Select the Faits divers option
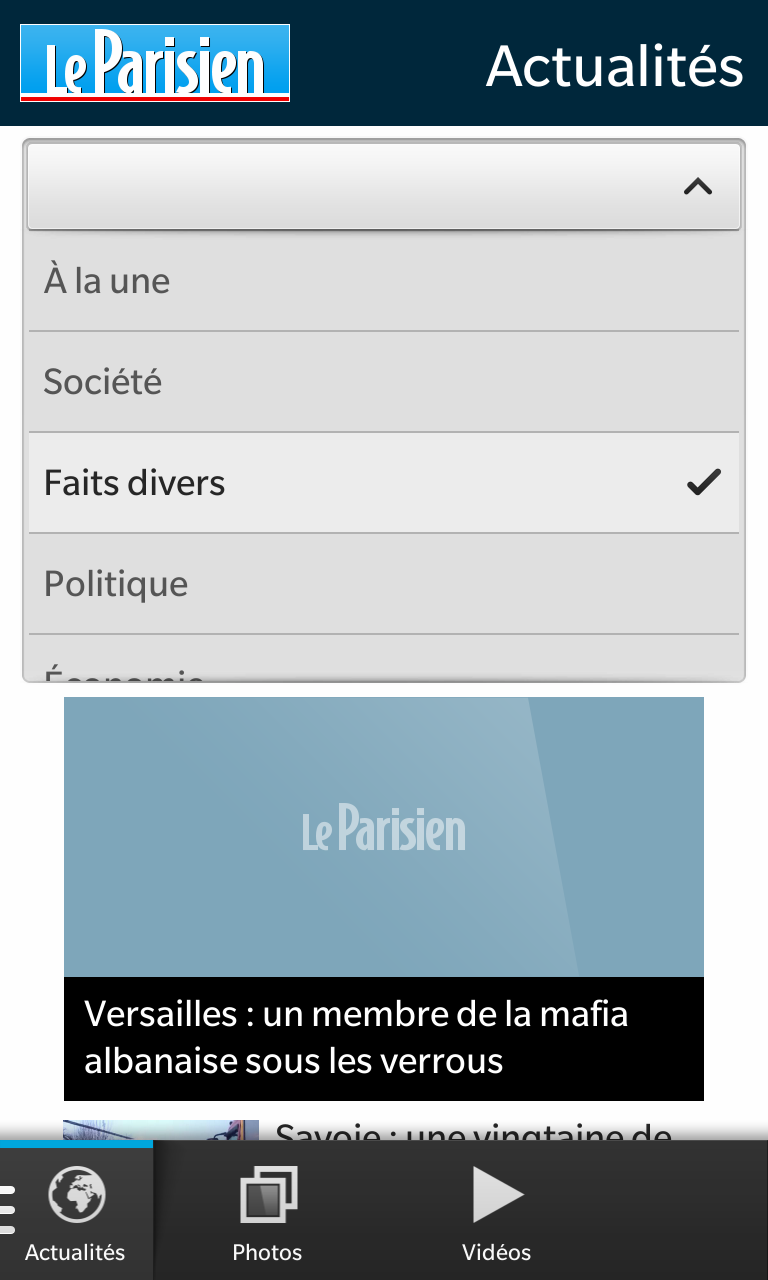The image size is (768, 1280). [384, 483]
